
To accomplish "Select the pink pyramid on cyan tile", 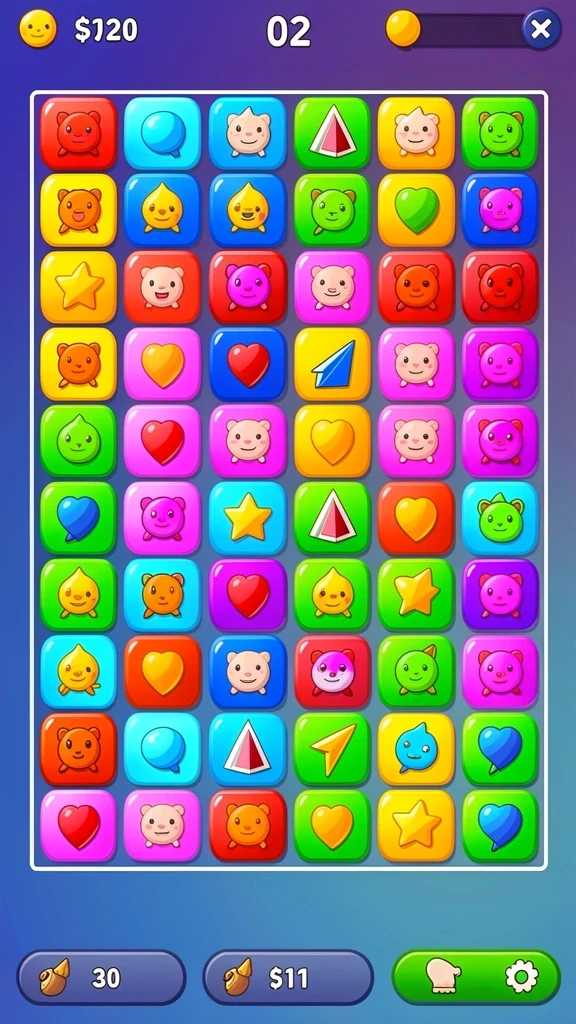I will [x=248, y=748].
